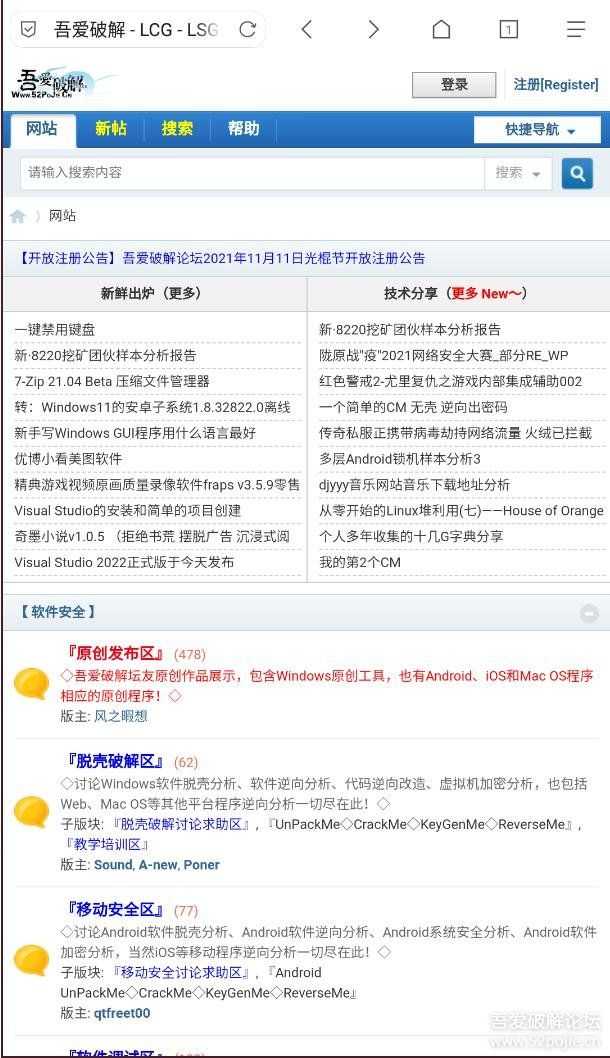Open 『移动安全区』 forum
Screen dimensions: 610x1058
pos(114,909)
